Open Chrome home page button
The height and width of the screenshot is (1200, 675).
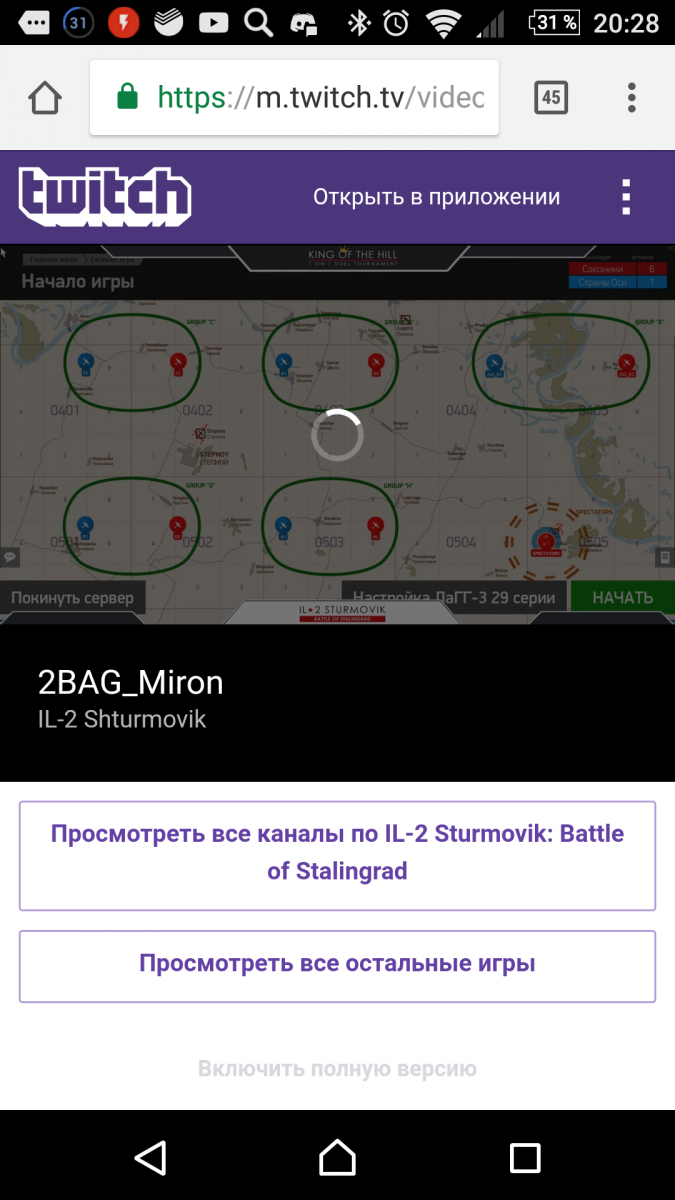click(x=45, y=97)
